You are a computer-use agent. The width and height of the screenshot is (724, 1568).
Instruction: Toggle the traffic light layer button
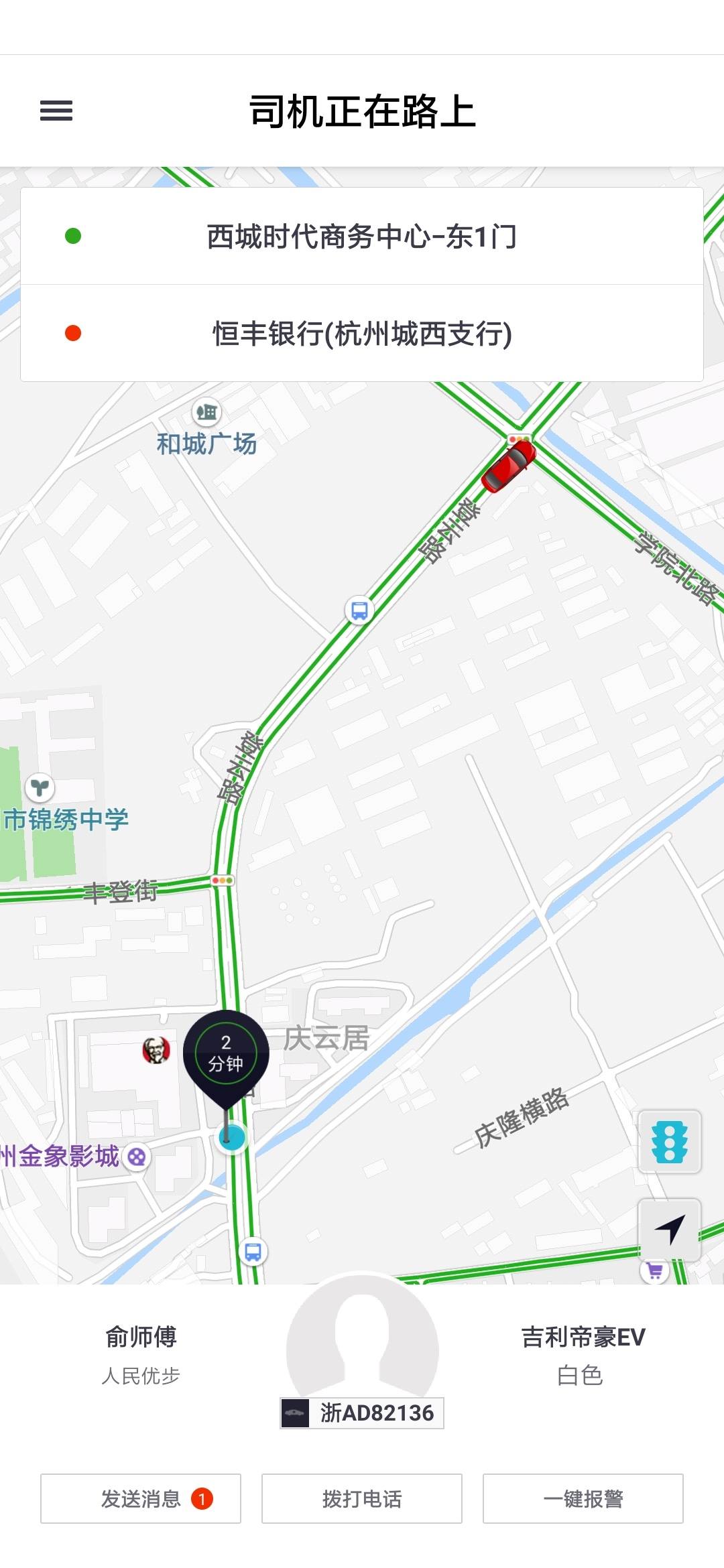(670, 1141)
